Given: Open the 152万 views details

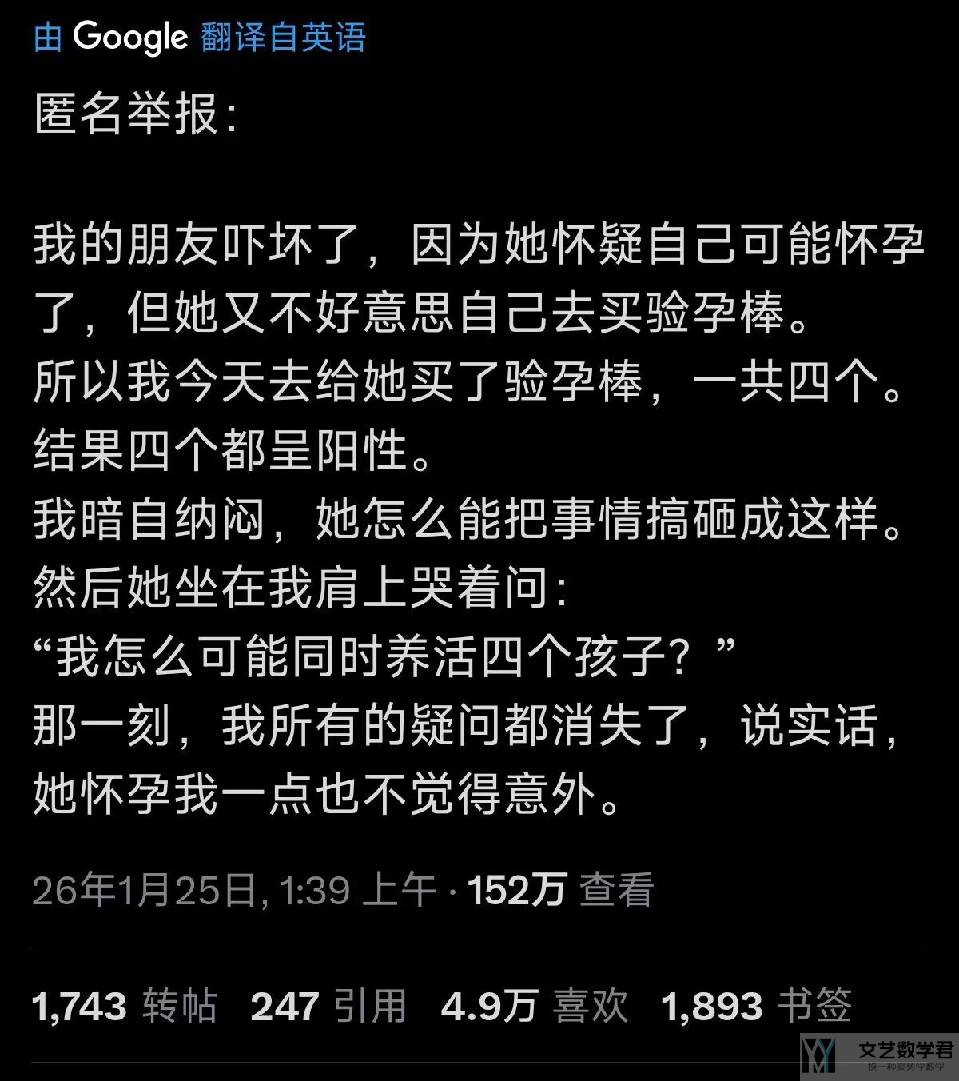Looking at the screenshot, I should [560, 888].
